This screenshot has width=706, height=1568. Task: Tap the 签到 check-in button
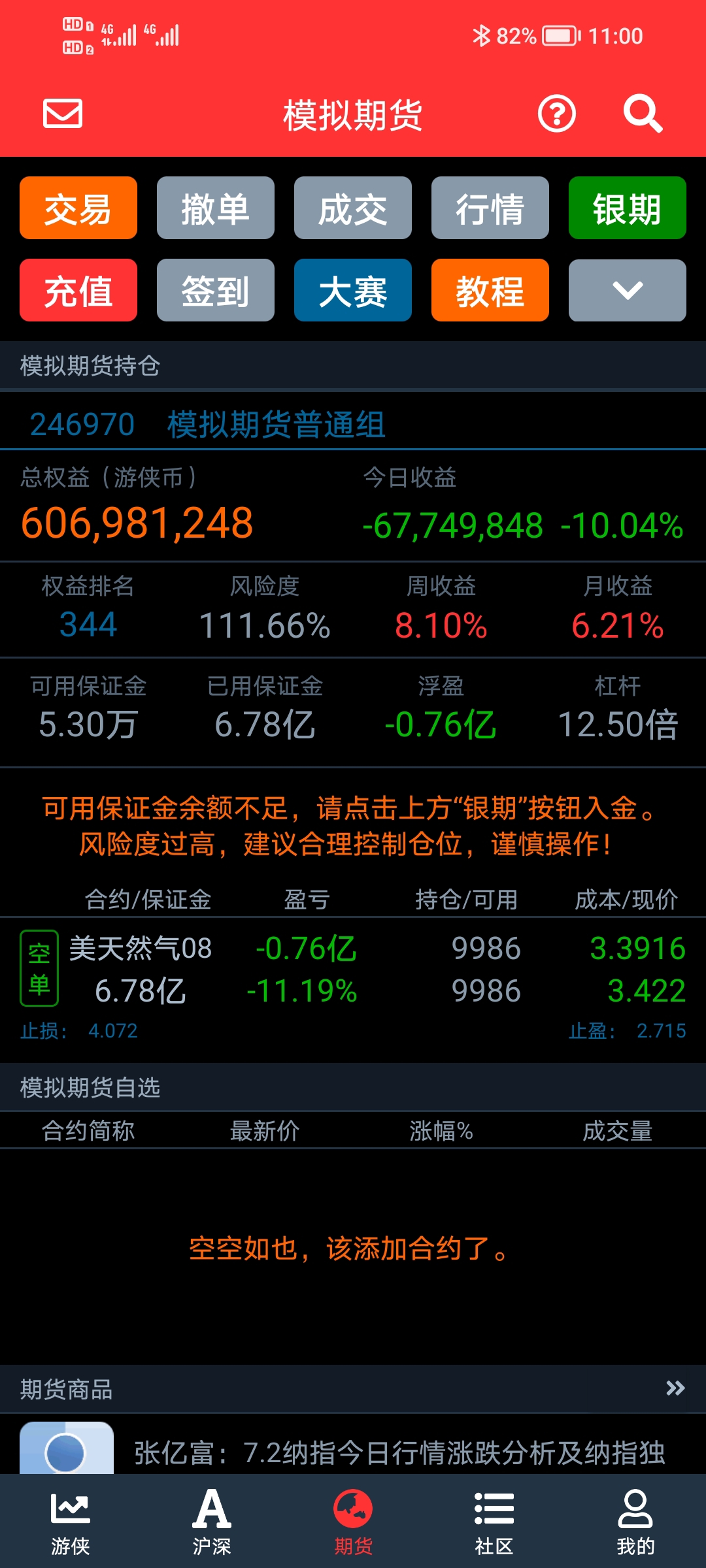point(216,290)
